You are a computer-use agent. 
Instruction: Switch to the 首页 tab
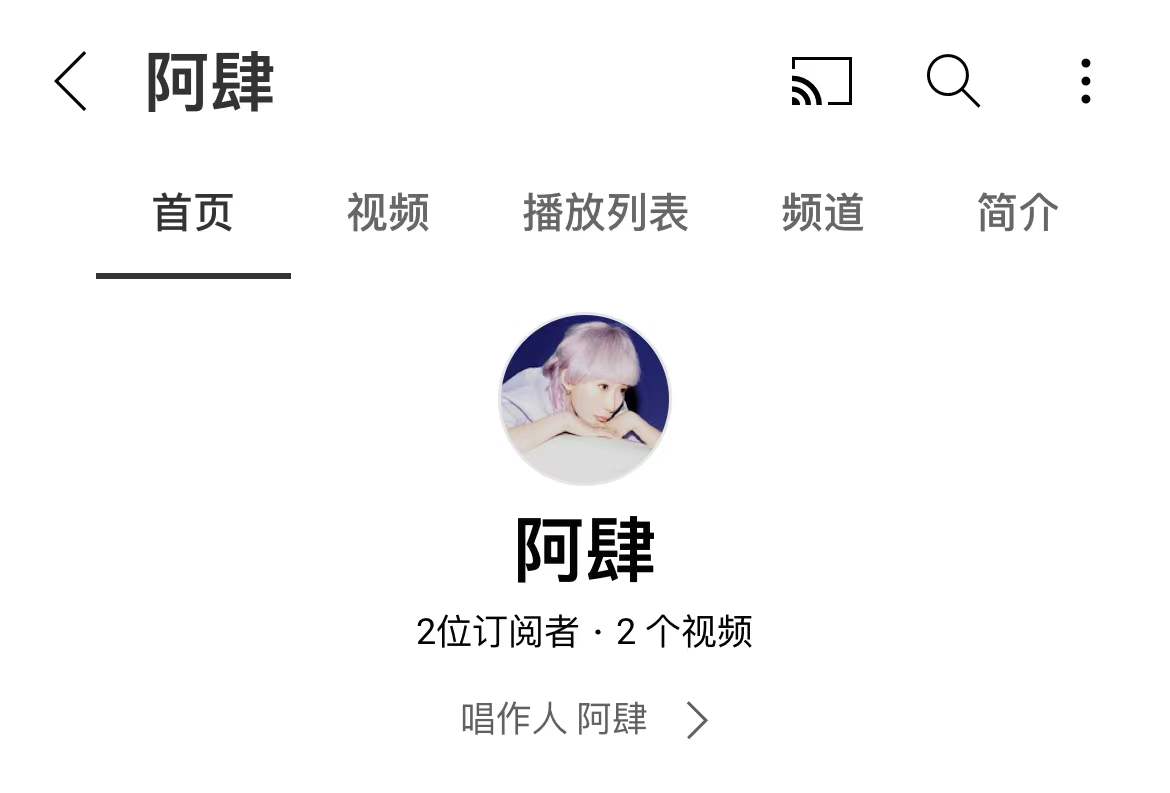coord(193,213)
